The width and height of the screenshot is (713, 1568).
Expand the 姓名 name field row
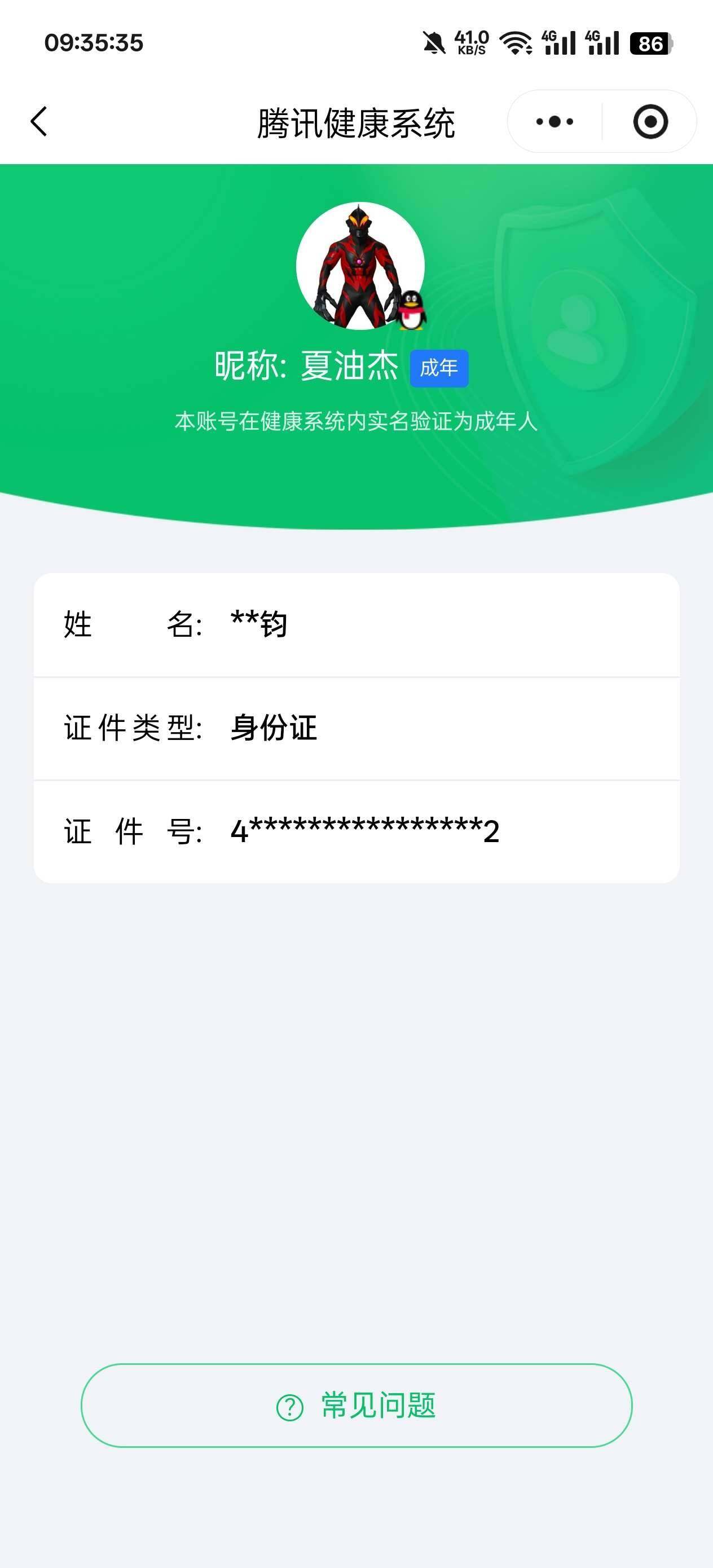[356, 624]
